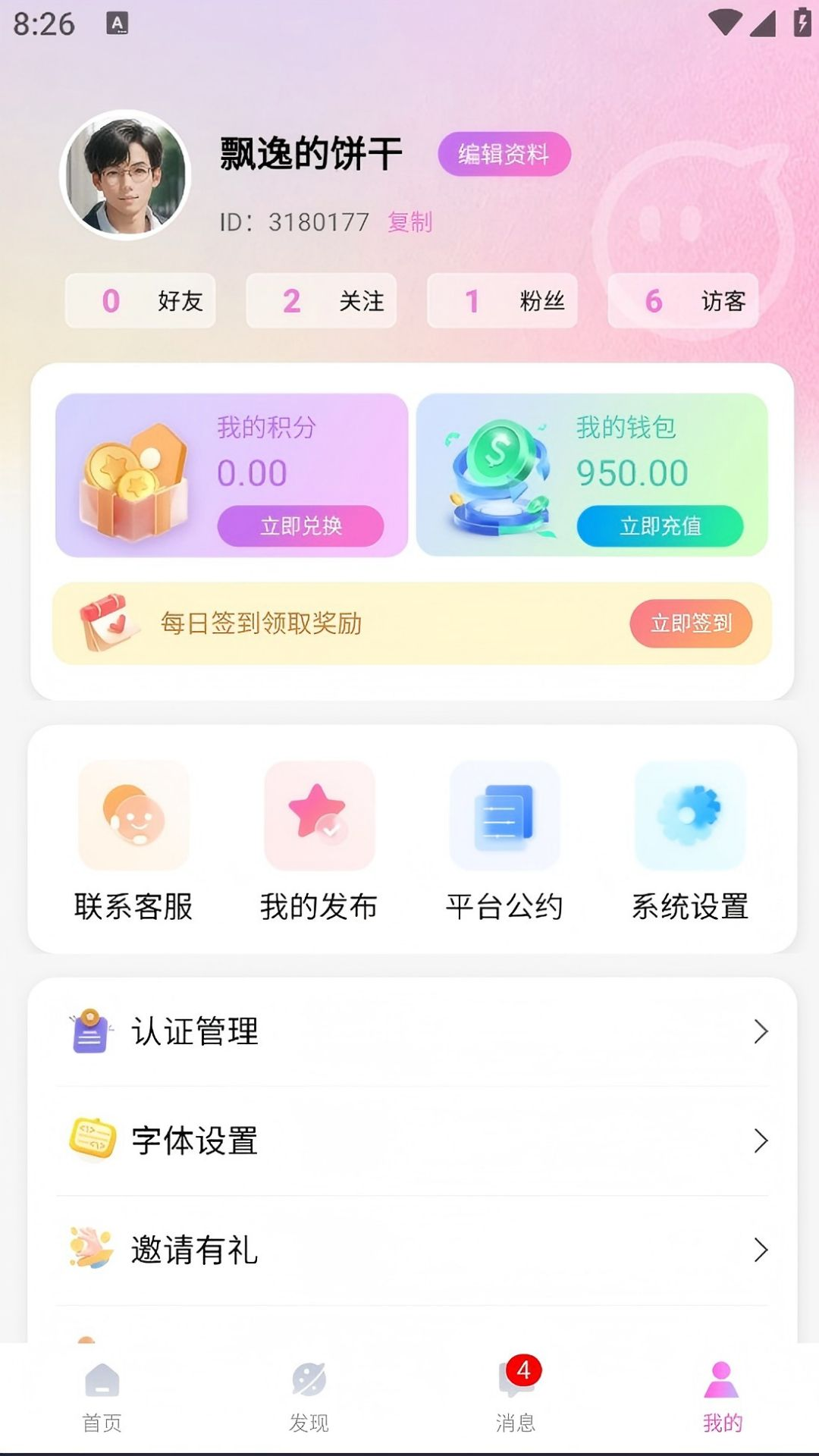The image size is (819, 1456).
Task: Contact support via 联系客服
Action: tap(133, 840)
